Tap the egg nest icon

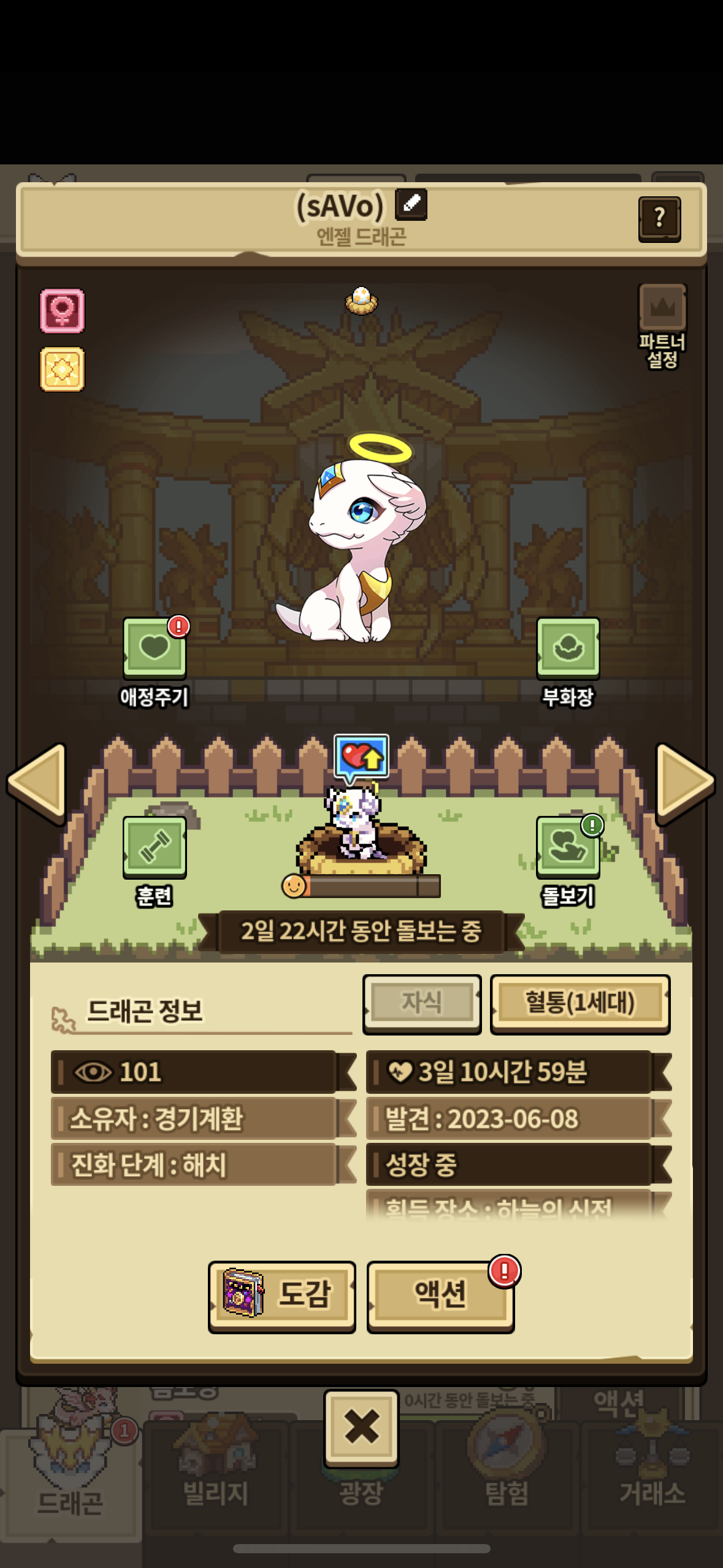[x=361, y=301]
